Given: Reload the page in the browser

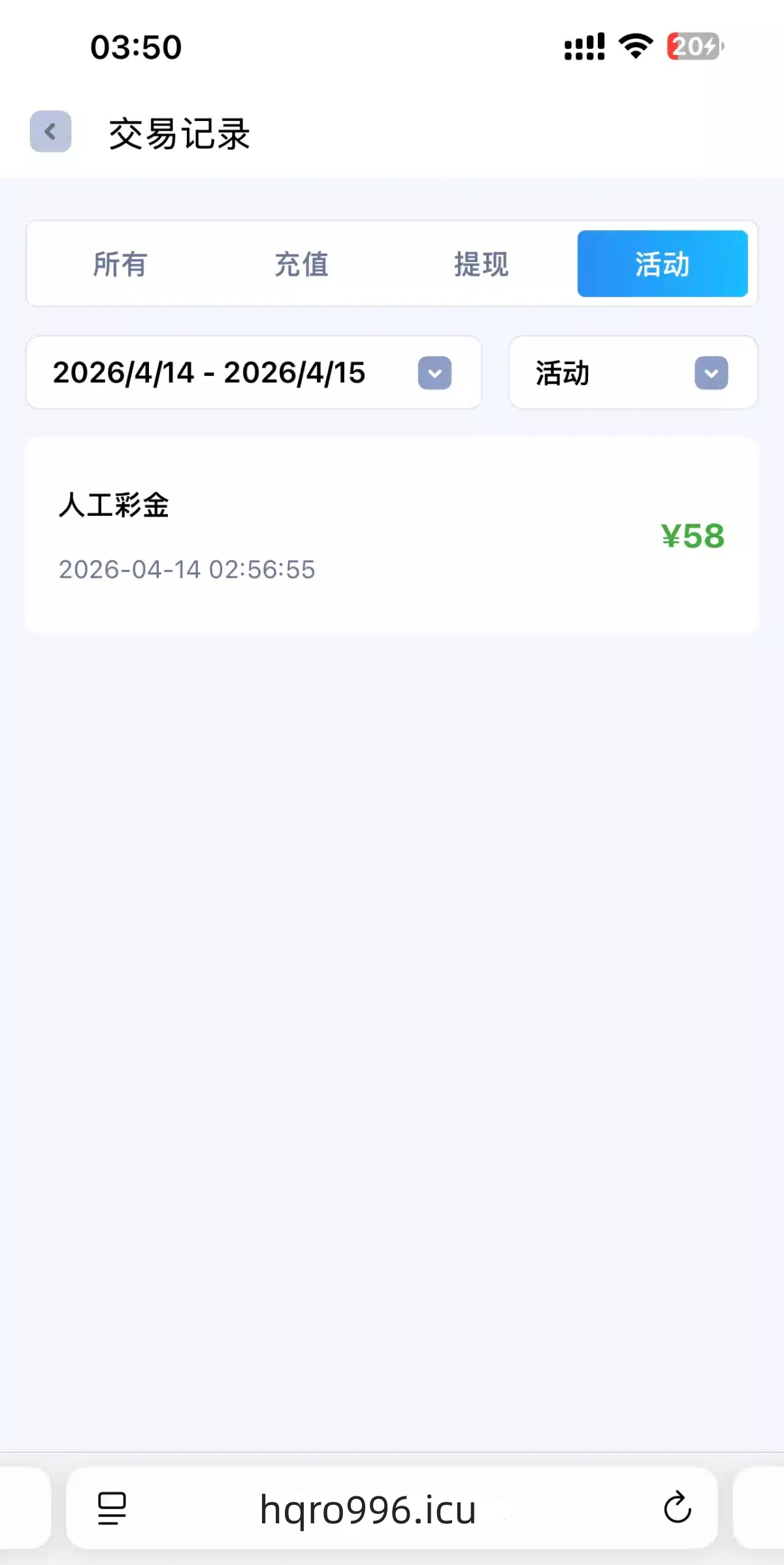Looking at the screenshot, I should pos(677,1507).
